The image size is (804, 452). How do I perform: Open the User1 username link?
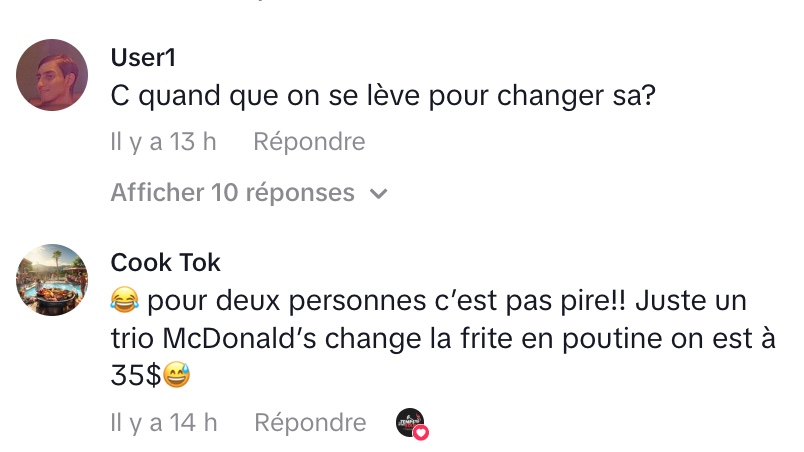143,58
